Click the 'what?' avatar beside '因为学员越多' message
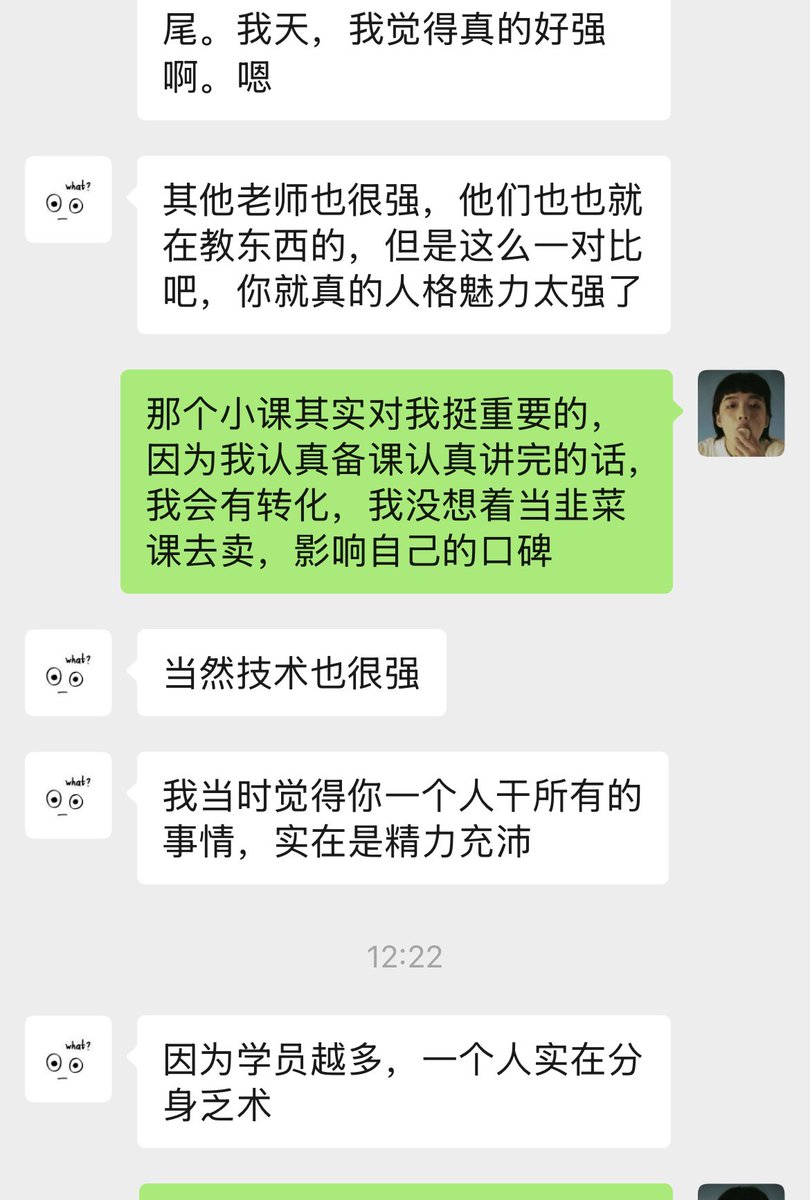Screen dimensions: 810x1200 pyautogui.click(x=68, y=1060)
